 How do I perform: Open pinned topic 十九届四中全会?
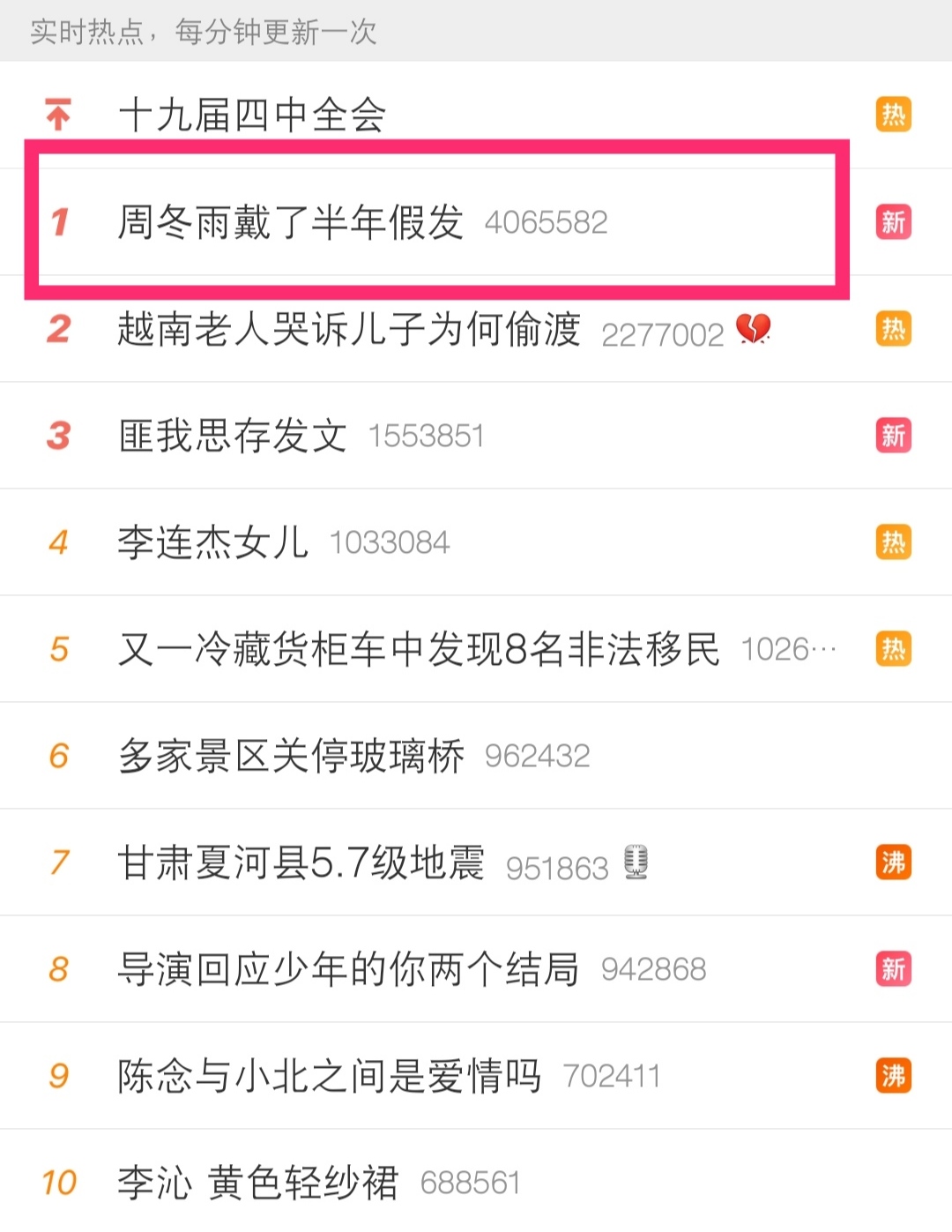252,116
